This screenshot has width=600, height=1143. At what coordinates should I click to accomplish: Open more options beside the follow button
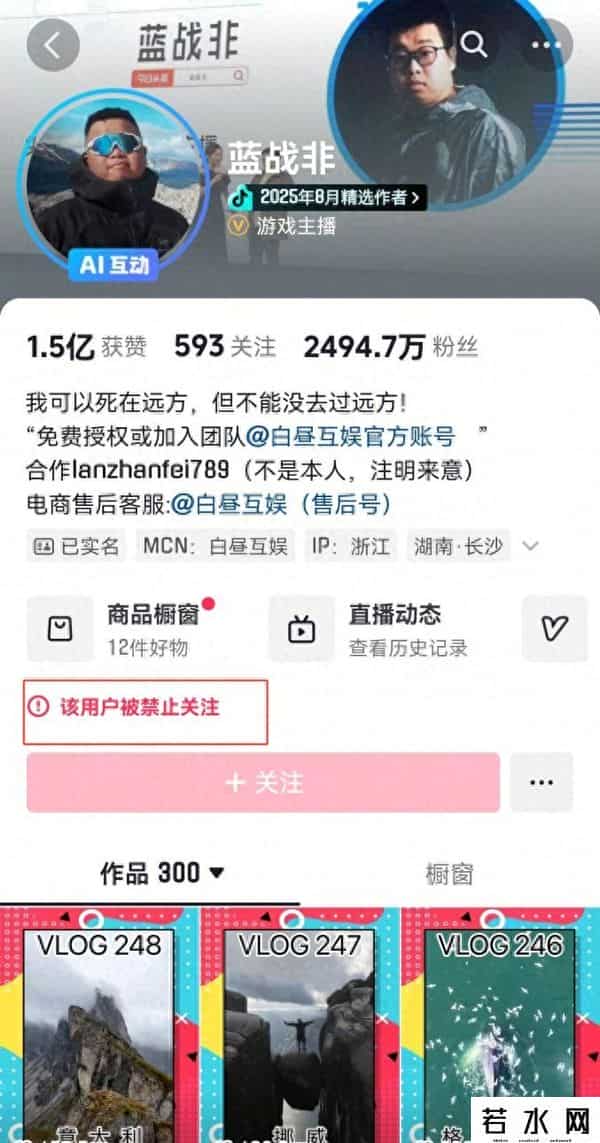(x=541, y=782)
